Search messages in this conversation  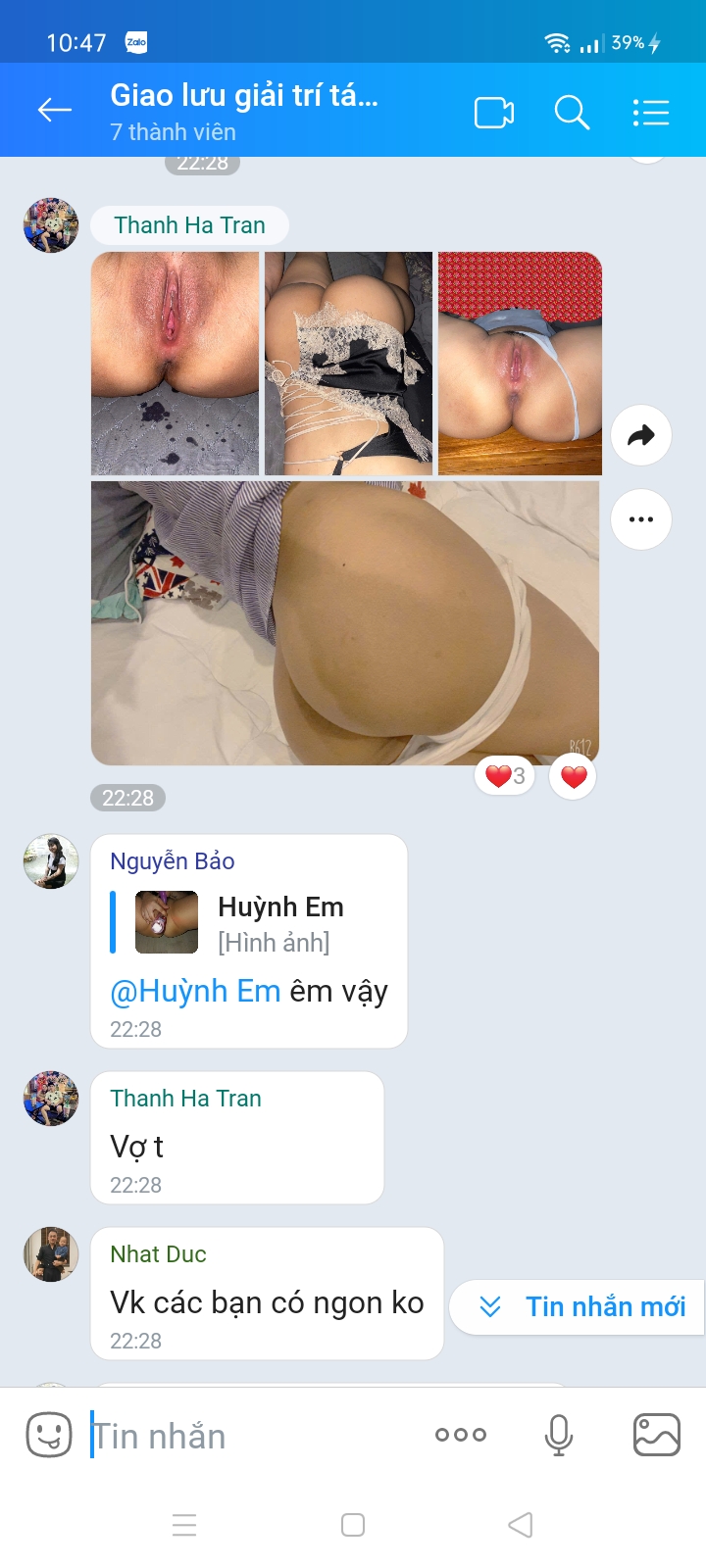tap(572, 113)
